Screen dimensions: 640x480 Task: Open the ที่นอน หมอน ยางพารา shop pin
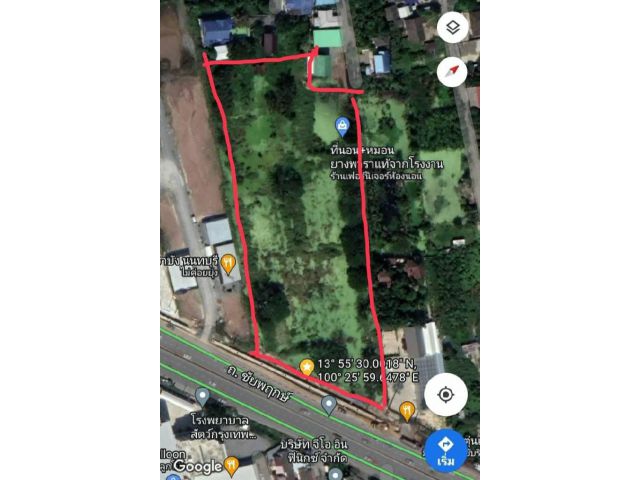tap(343, 126)
